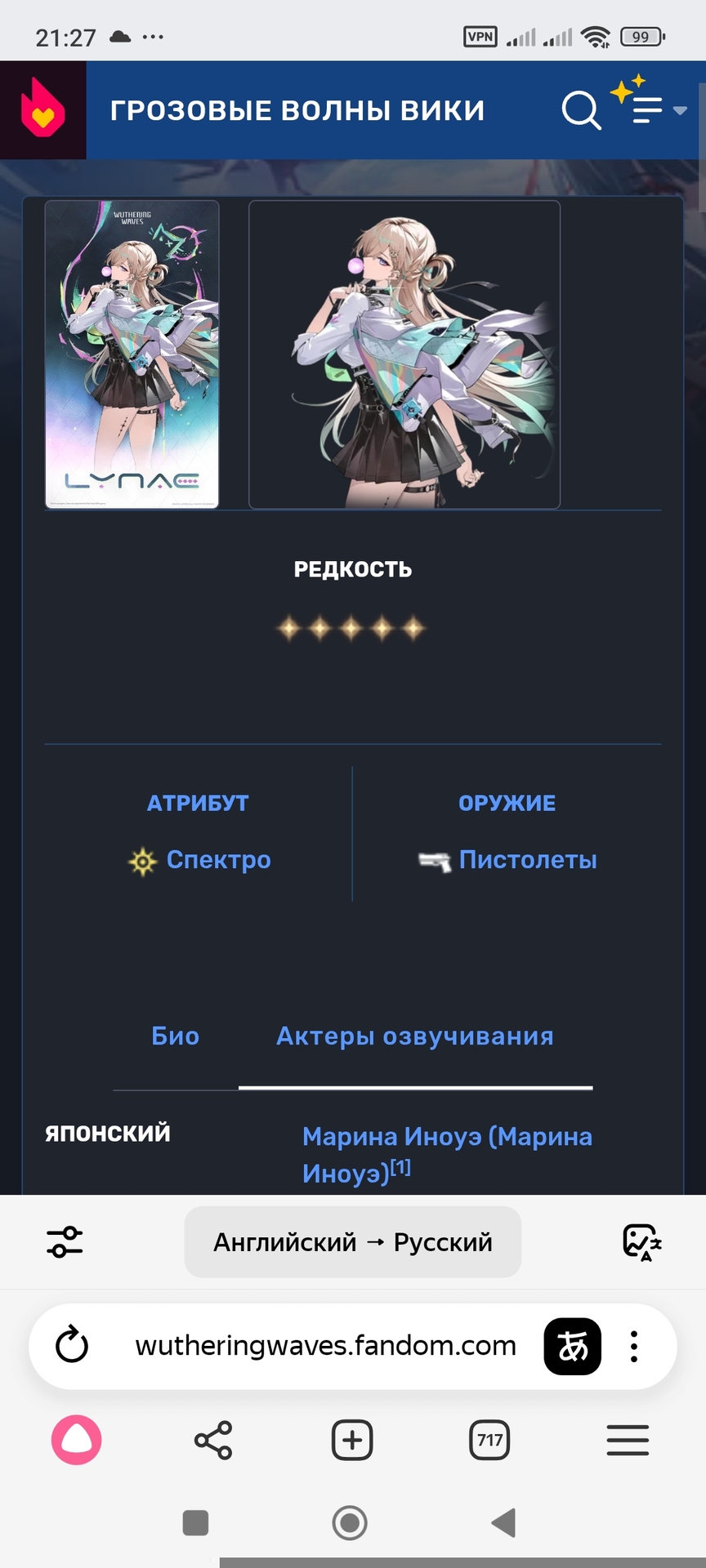Switch to the Био tab
Viewport: 706px width, 1568px height.
click(x=175, y=1036)
